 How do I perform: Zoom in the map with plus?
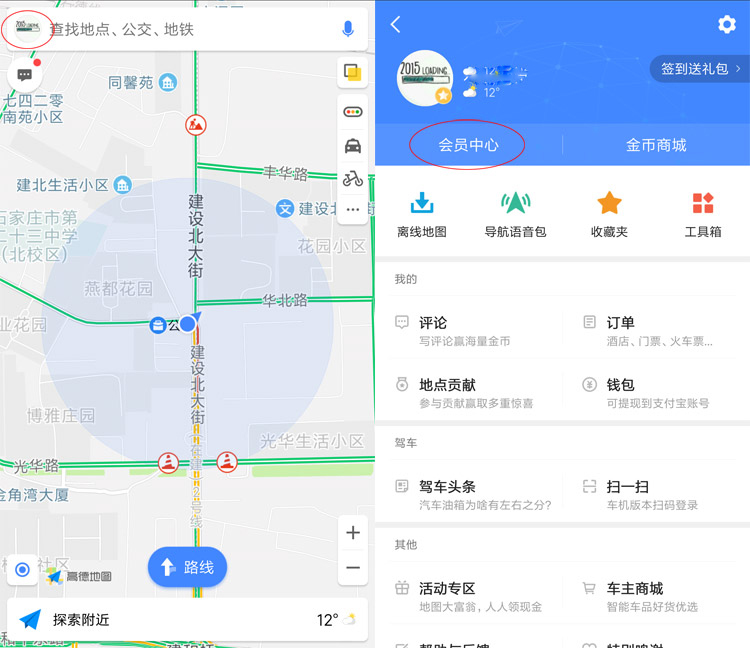pos(352,533)
